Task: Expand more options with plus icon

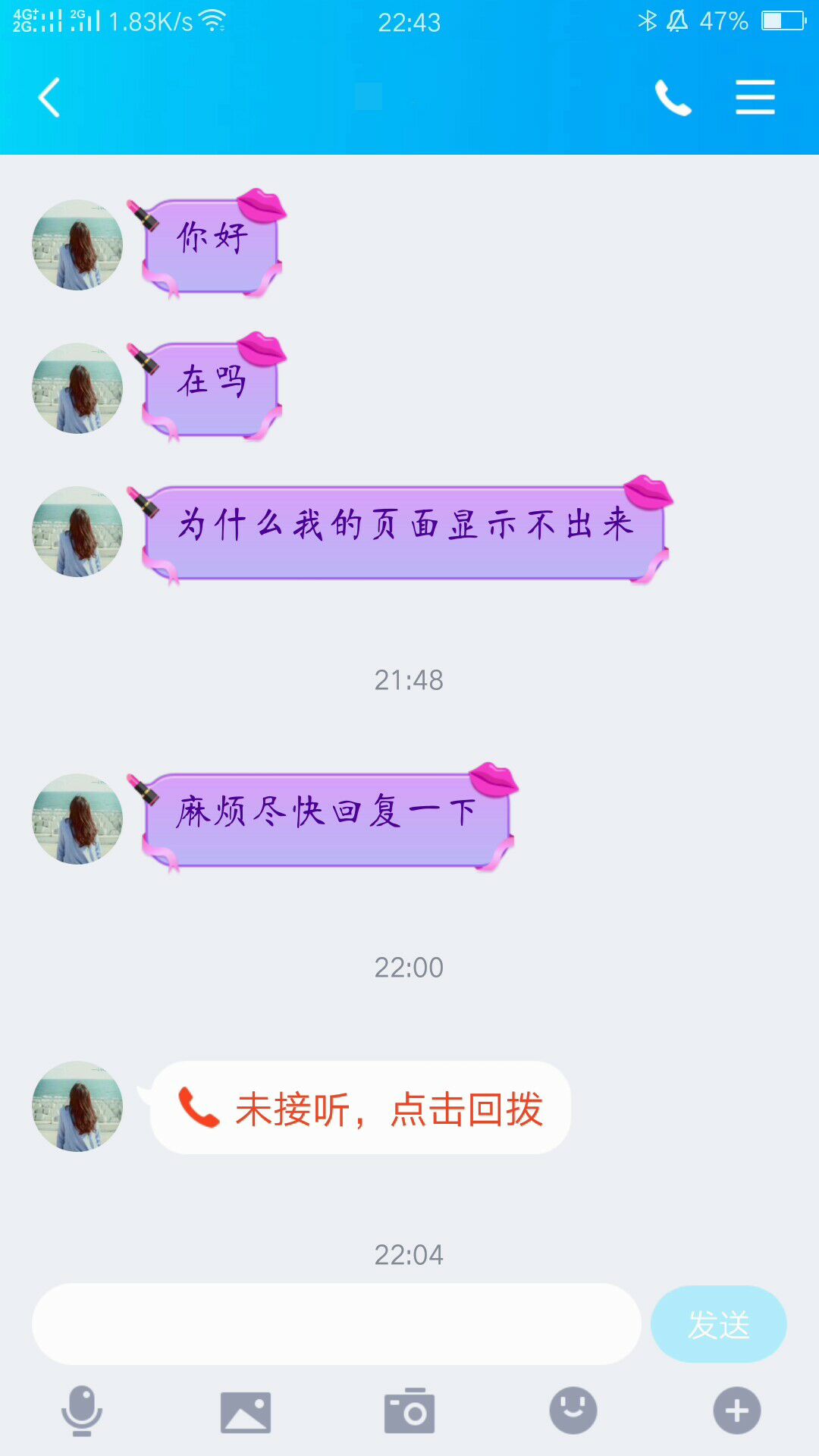Action: click(737, 1411)
